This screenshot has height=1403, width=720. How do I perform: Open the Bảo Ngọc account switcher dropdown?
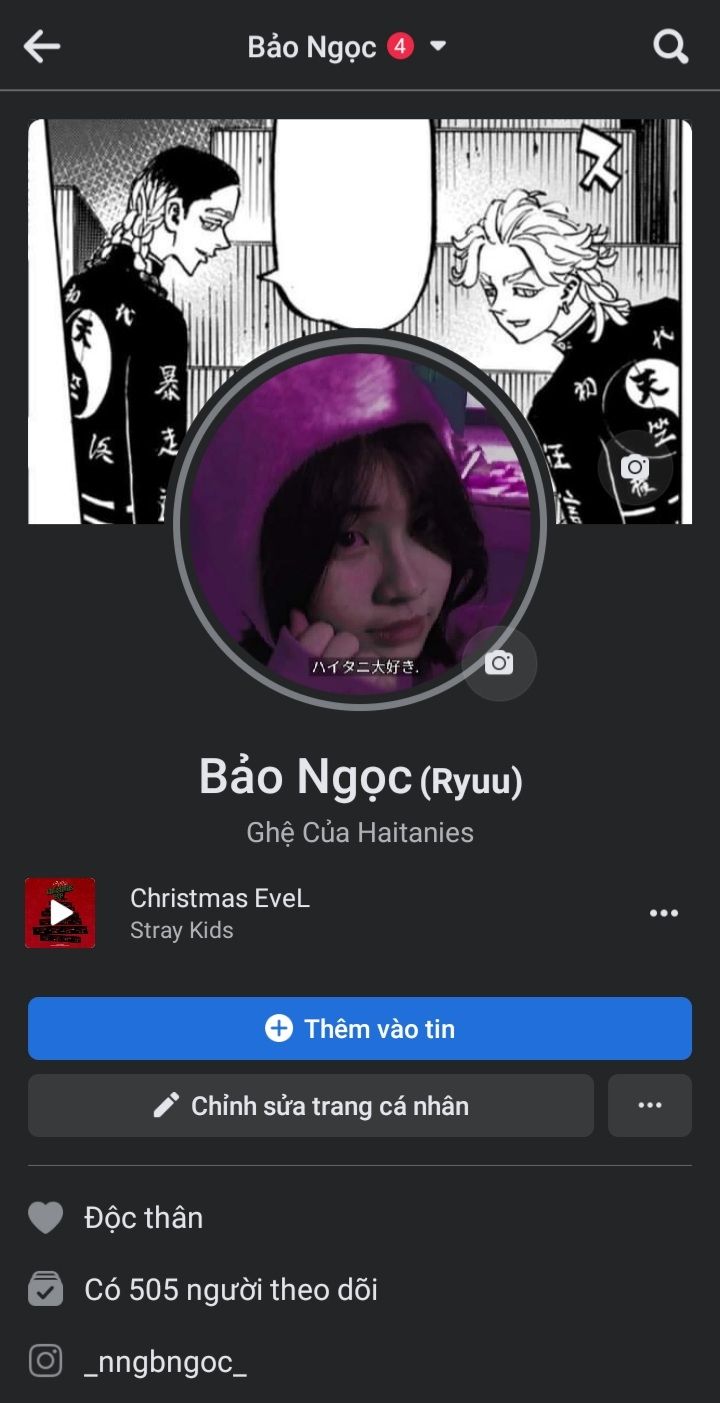437,46
